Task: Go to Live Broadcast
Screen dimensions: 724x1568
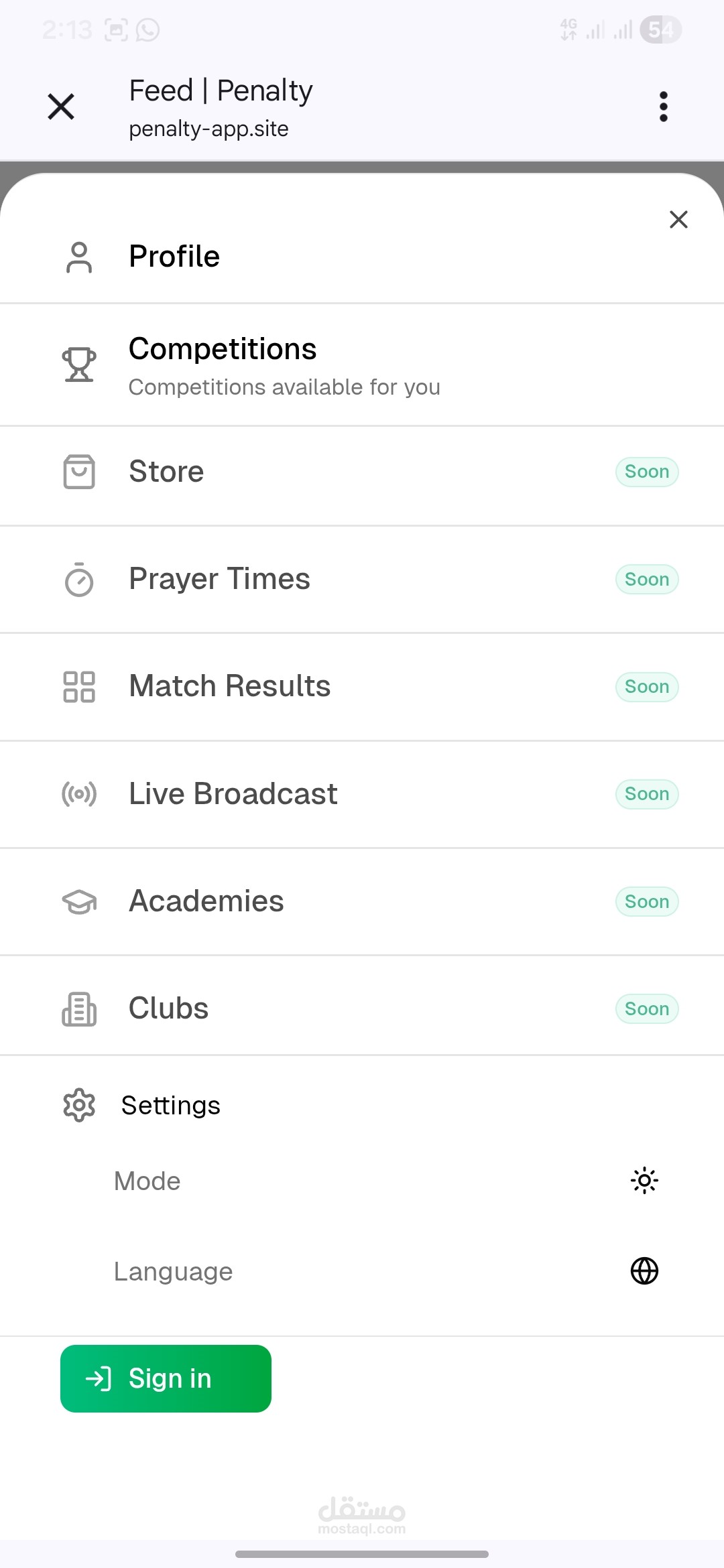Action: point(233,794)
